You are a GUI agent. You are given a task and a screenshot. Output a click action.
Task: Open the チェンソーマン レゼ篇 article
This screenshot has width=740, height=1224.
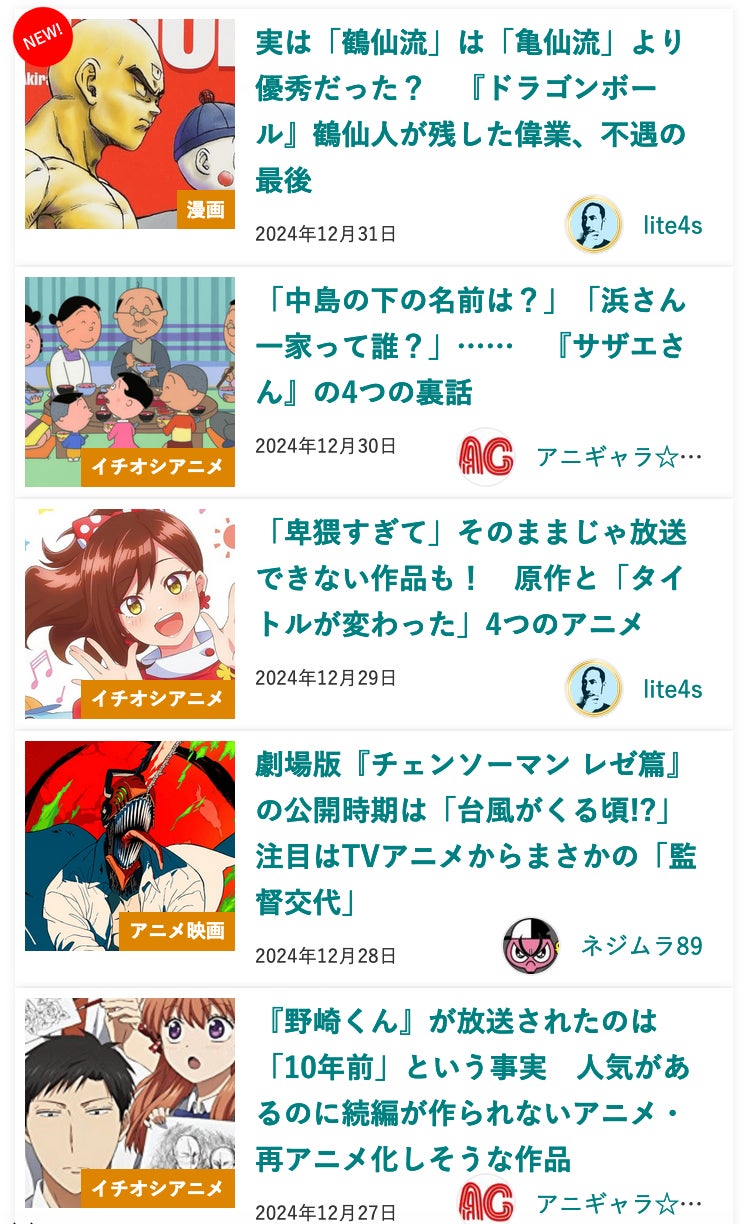[475, 833]
